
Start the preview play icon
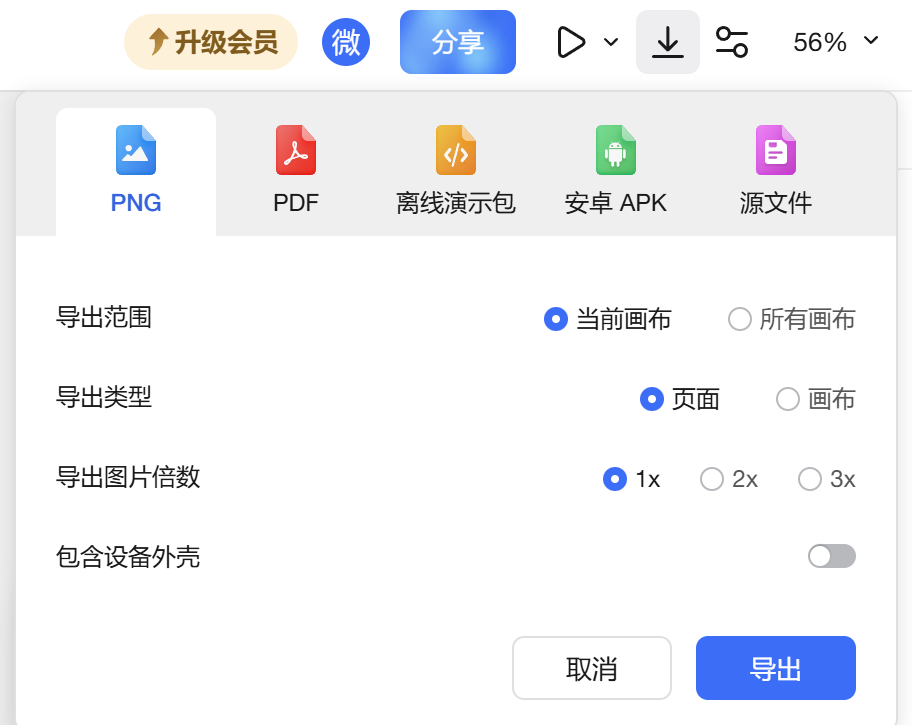570,42
